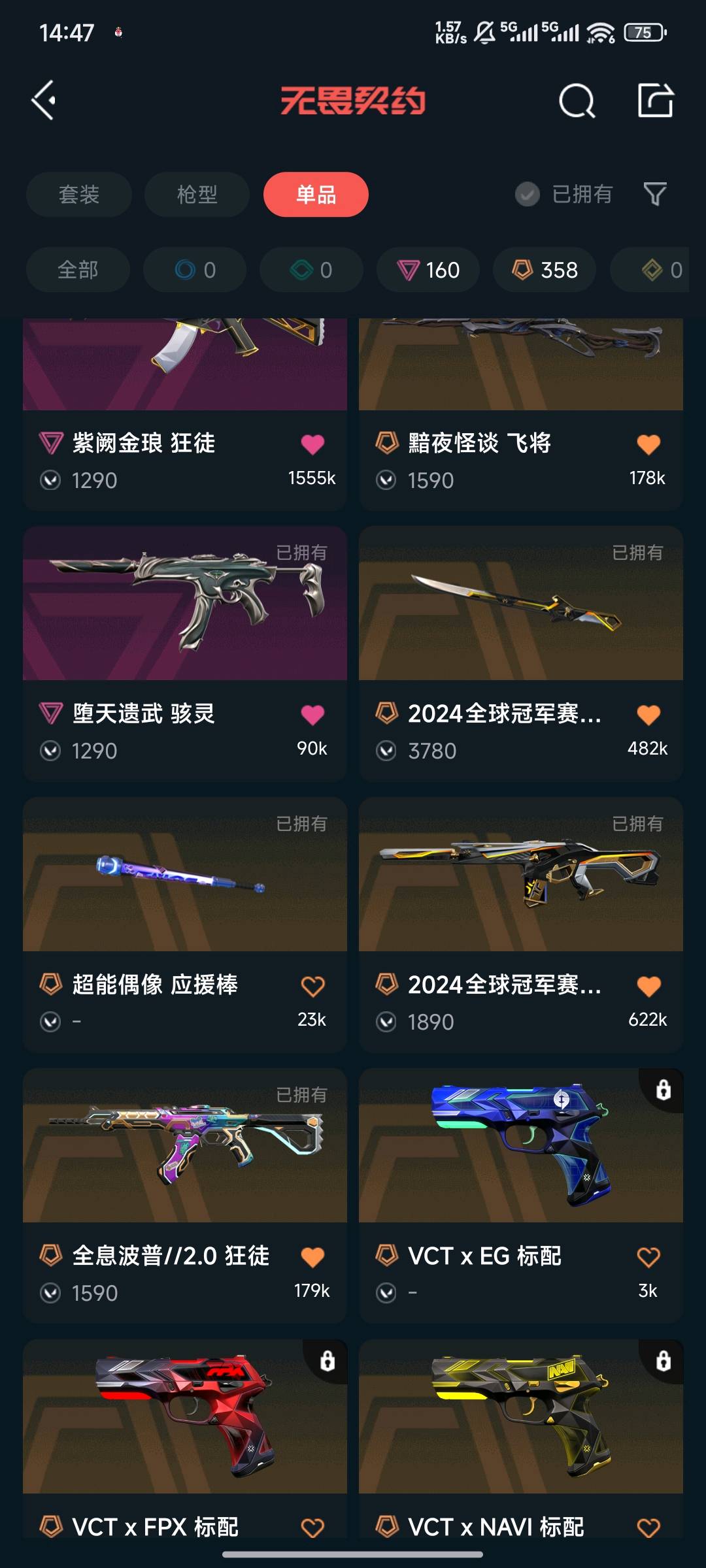Share this skin collection page
The image size is (706, 1568).
[x=655, y=101]
